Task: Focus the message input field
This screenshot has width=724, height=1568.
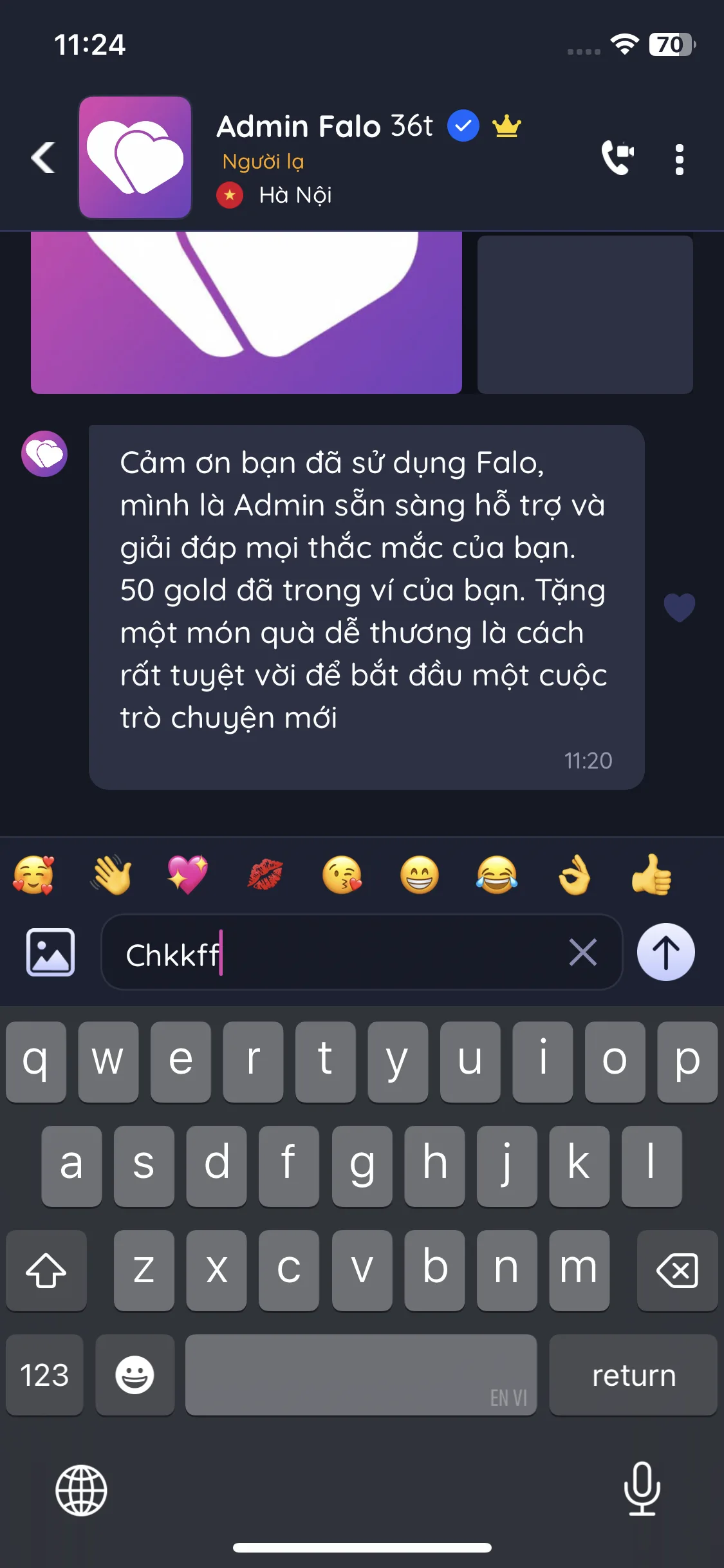Action: [360, 953]
